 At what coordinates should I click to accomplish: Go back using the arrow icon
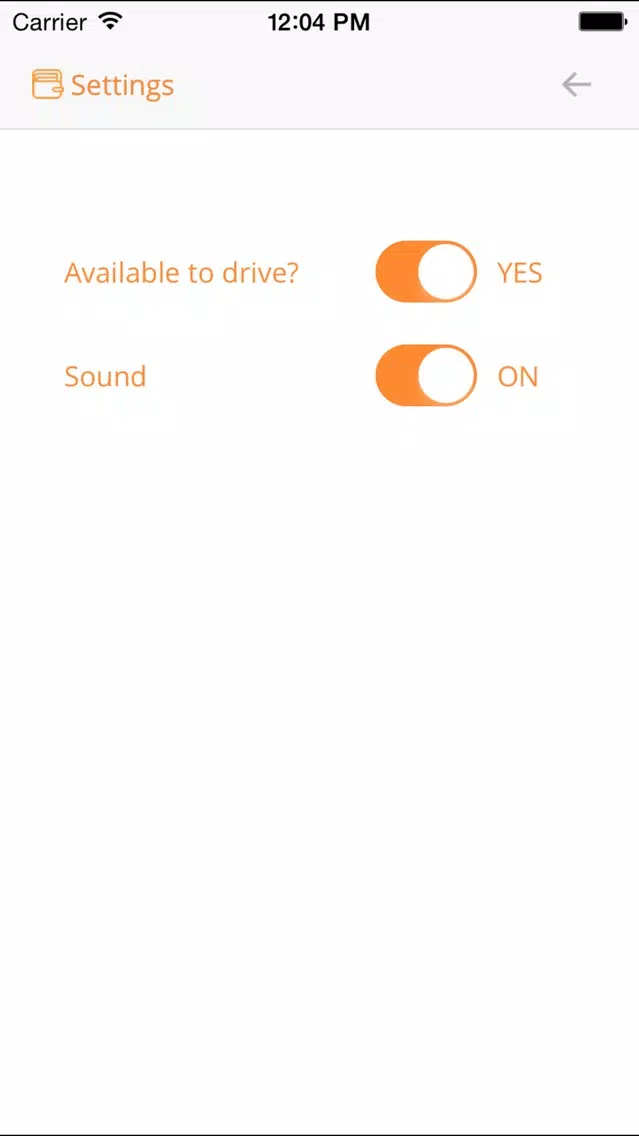pos(577,85)
